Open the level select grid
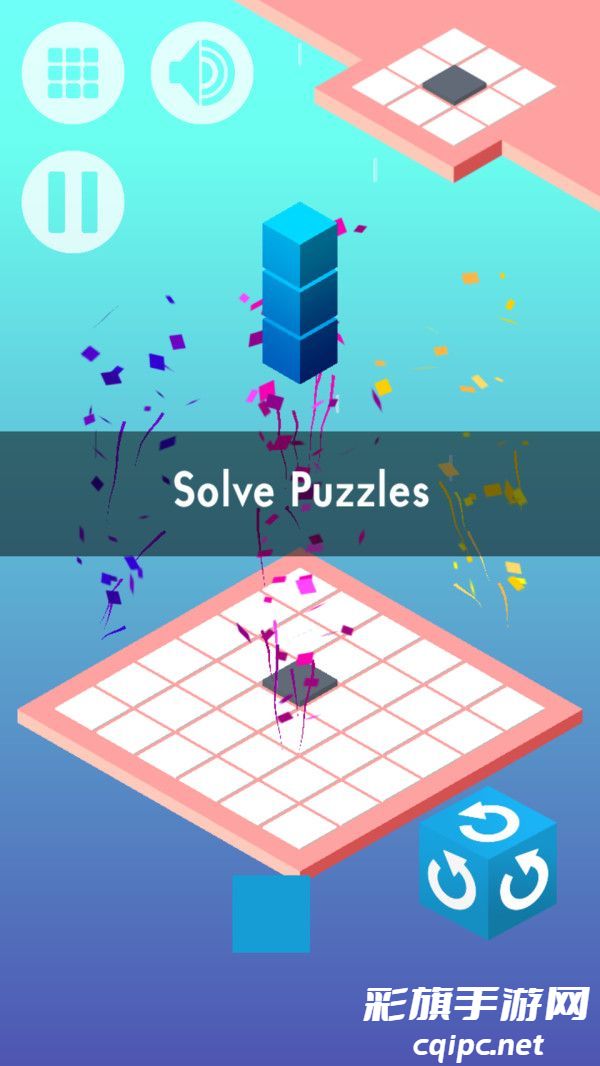This screenshot has height=1066, width=600. (x=73, y=73)
